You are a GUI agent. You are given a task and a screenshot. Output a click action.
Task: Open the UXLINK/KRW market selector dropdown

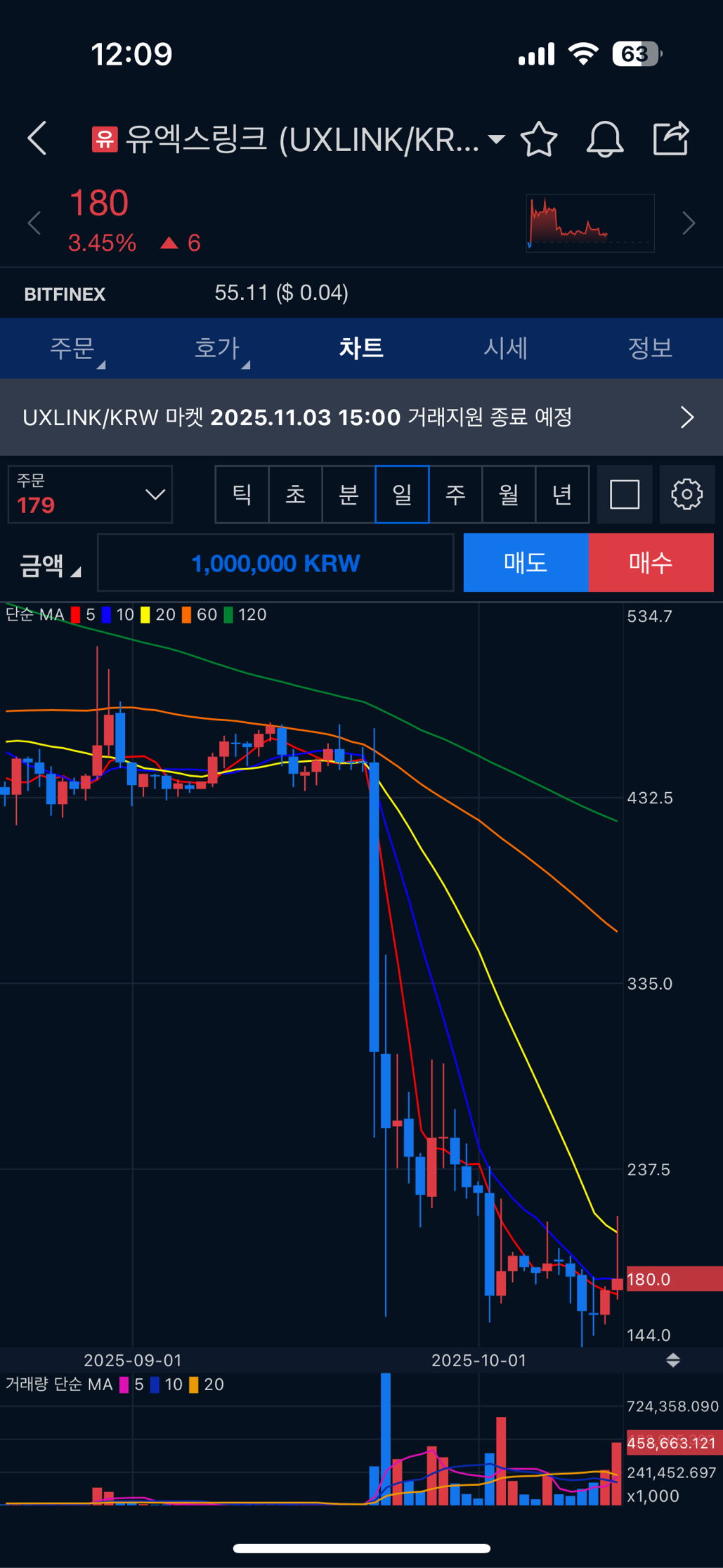(x=496, y=138)
